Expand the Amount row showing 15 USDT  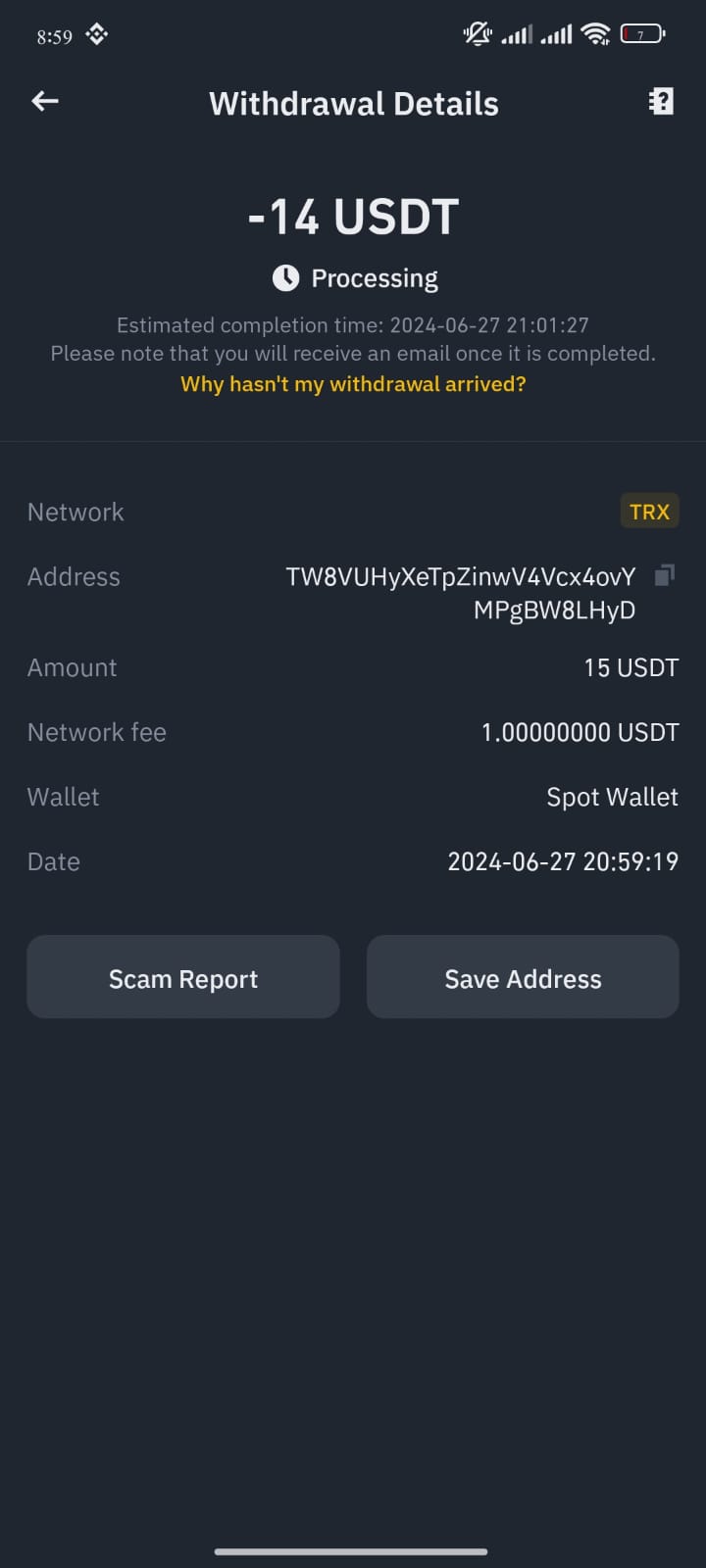pyautogui.click(x=353, y=667)
